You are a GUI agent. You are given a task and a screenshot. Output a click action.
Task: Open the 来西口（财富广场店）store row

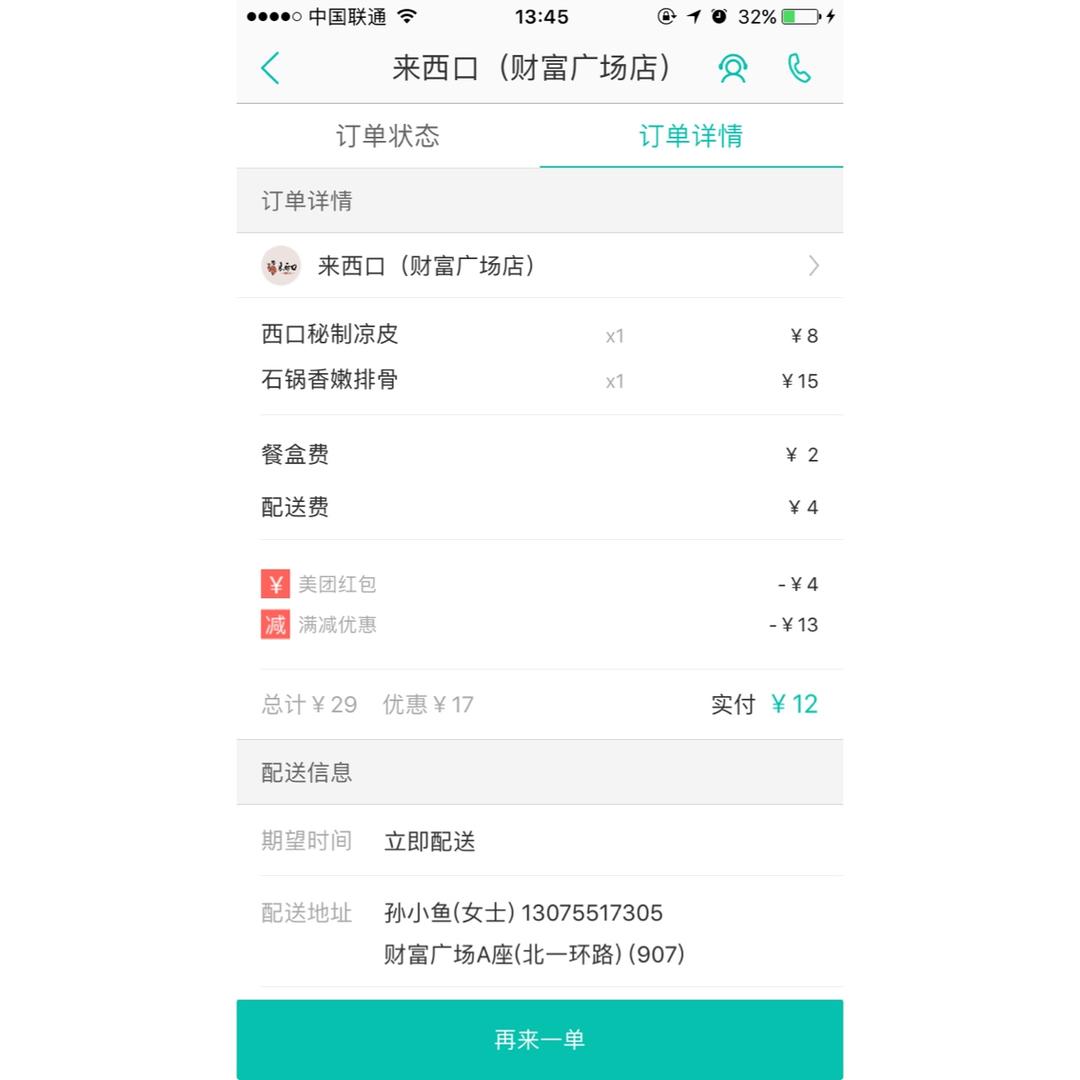click(540, 266)
